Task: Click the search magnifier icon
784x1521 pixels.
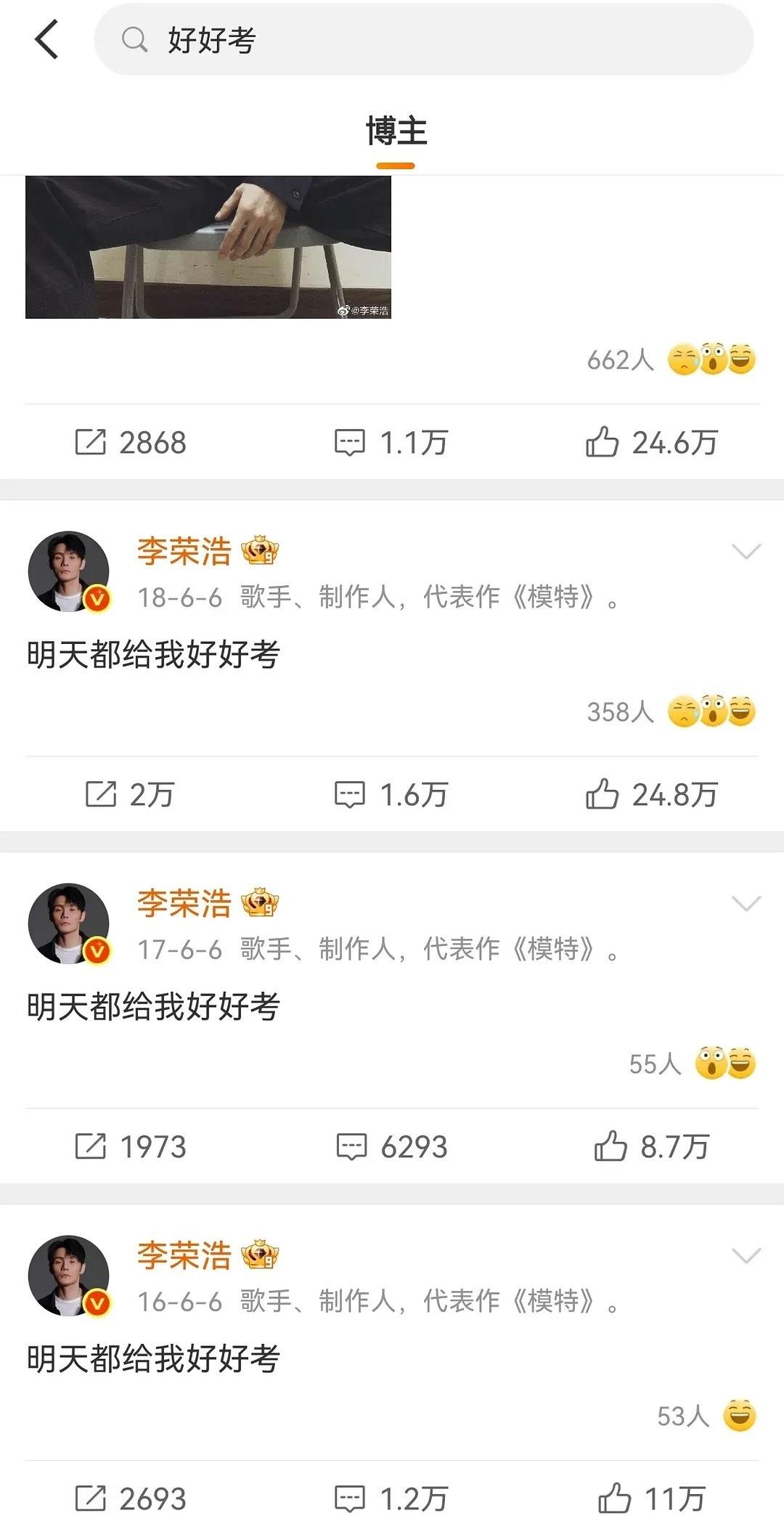Action: (x=134, y=41)
